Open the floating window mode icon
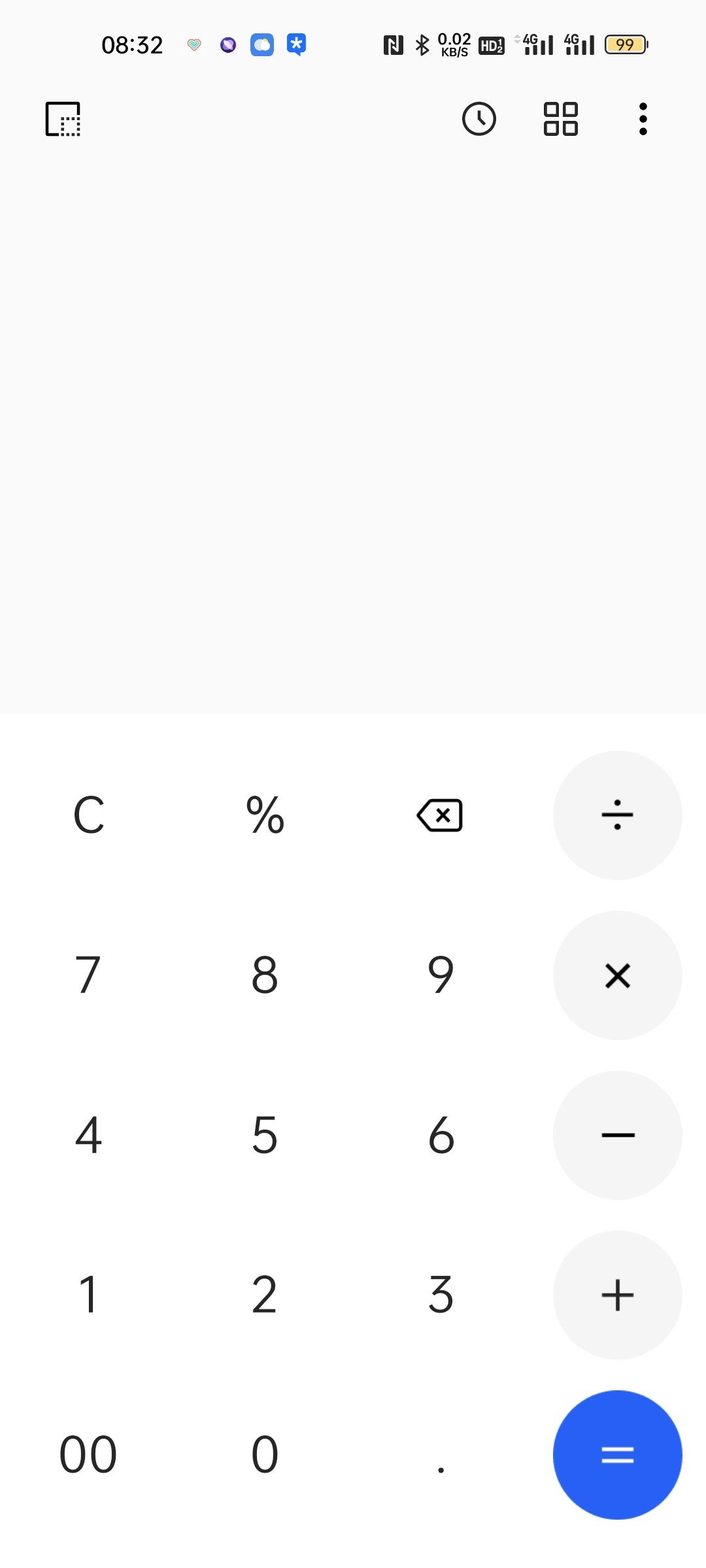The height and width of the screenshot is (1568, 706). pos(63,119)
